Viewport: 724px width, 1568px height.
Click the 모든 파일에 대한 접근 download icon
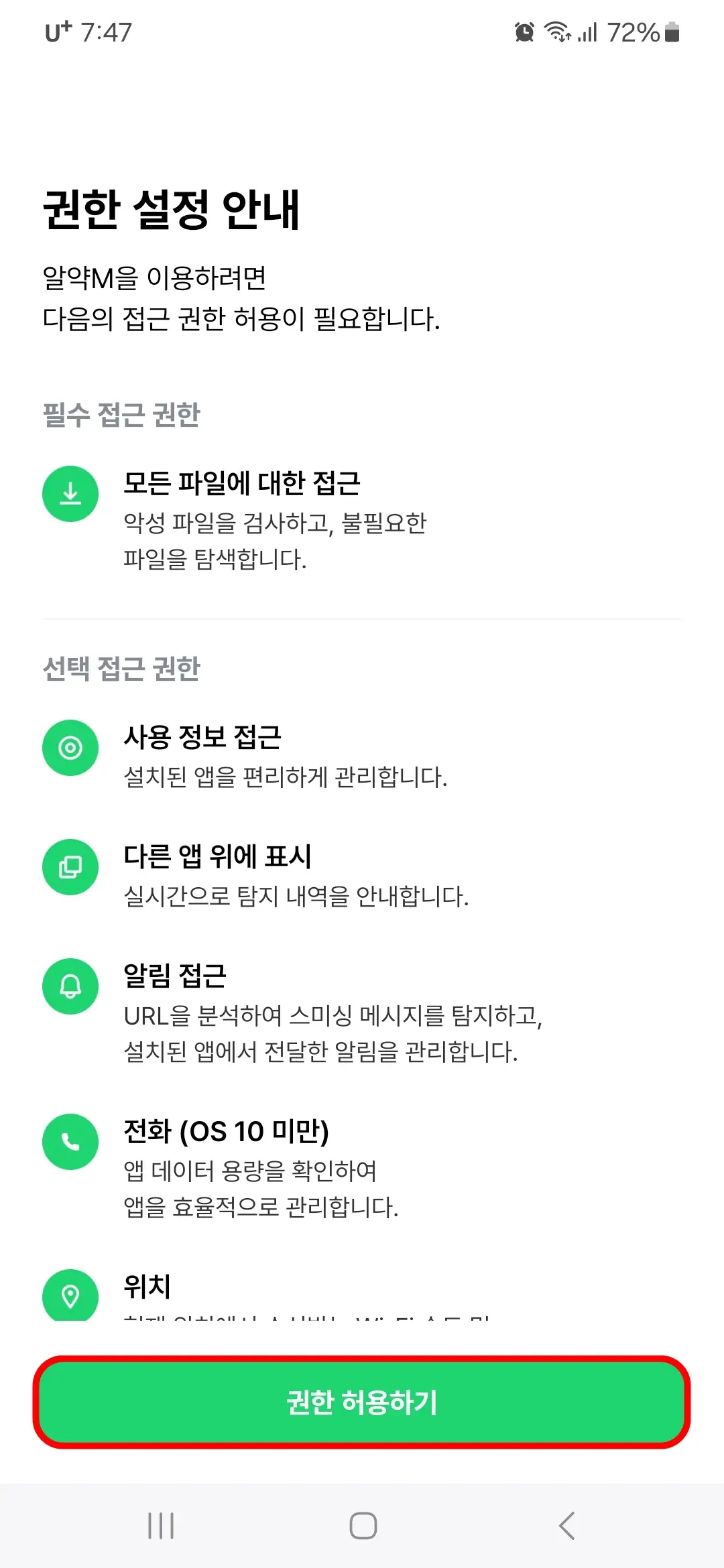(x=70, y=493)
